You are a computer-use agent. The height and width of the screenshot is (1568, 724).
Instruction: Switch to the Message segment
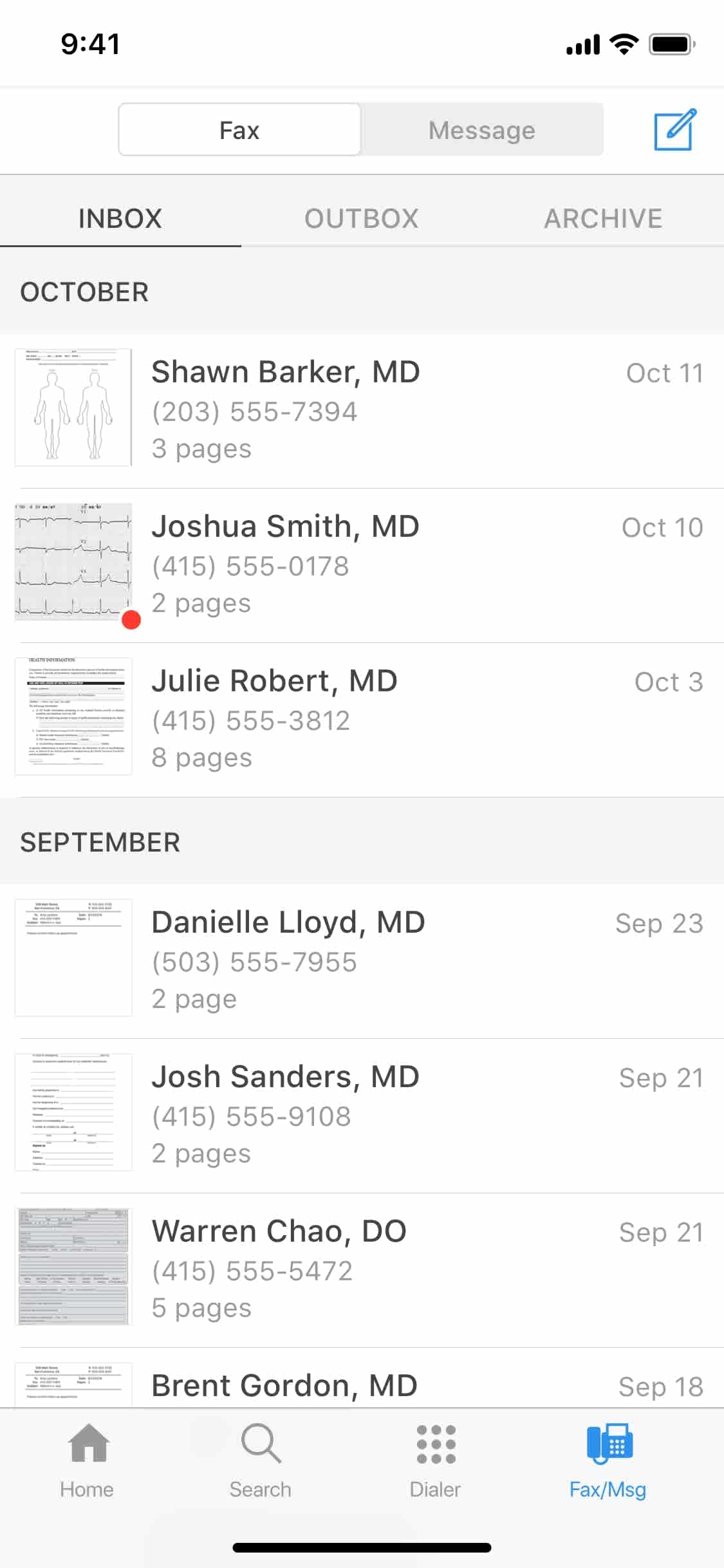pyautogui.click(x=482, y=130)
